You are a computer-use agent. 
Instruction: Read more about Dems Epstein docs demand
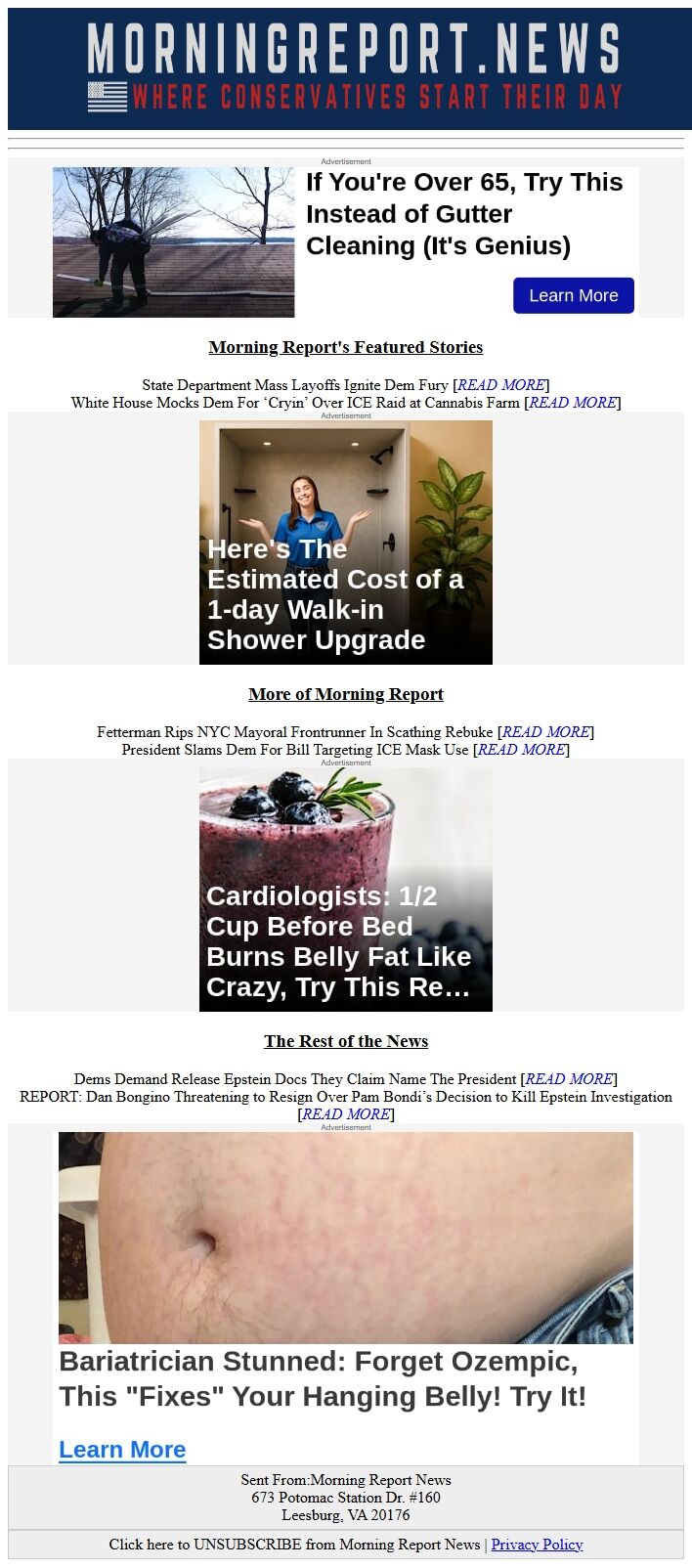pos(569,1079)
